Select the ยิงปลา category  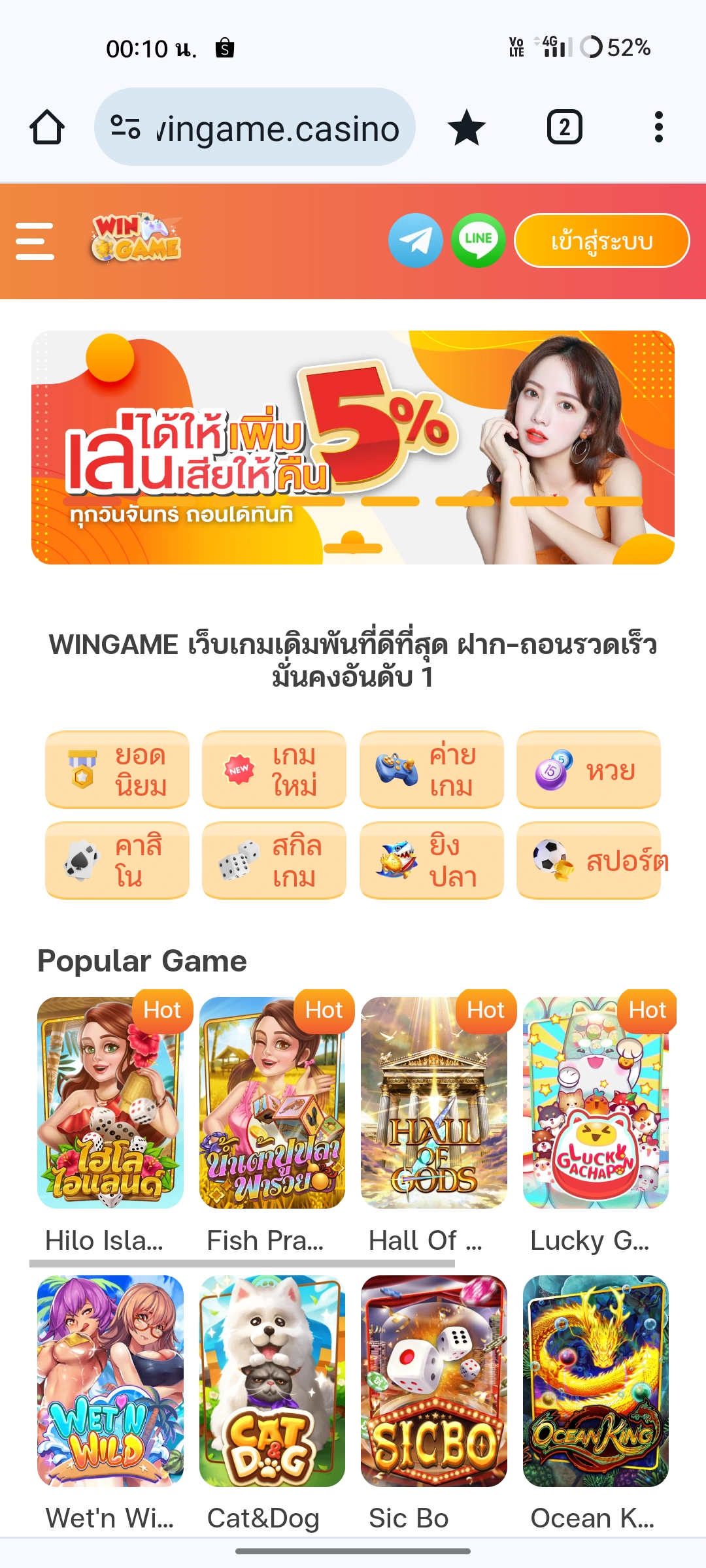coord(431,860)
